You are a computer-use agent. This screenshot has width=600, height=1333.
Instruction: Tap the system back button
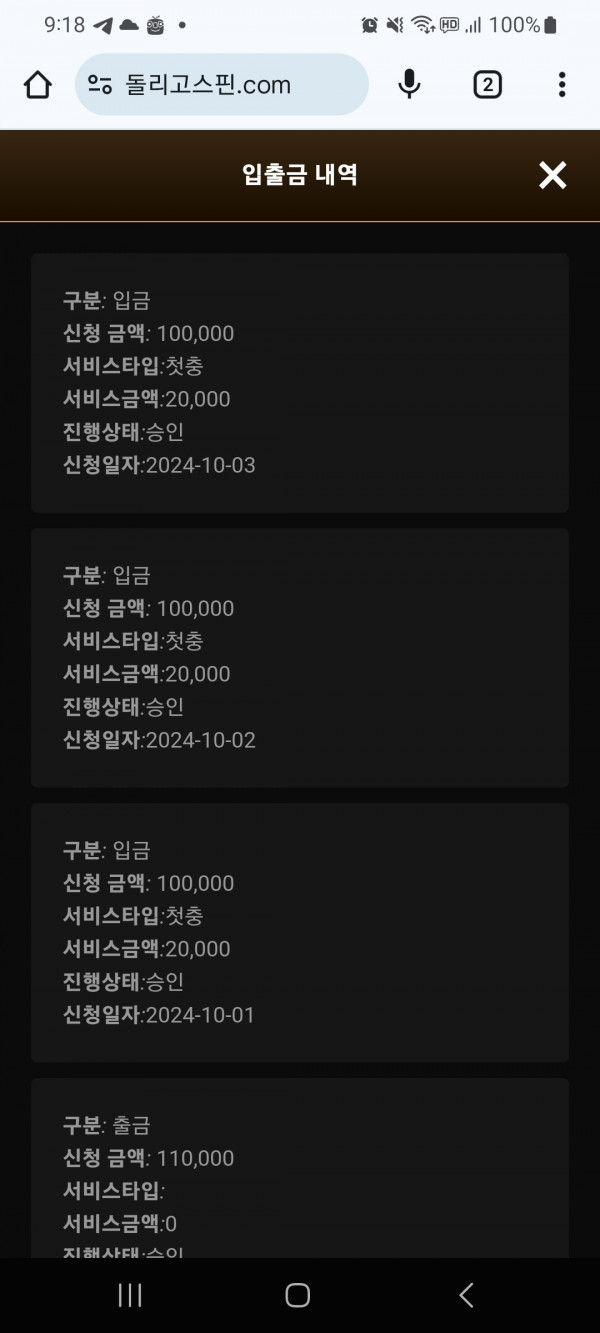pos(466,1295)
